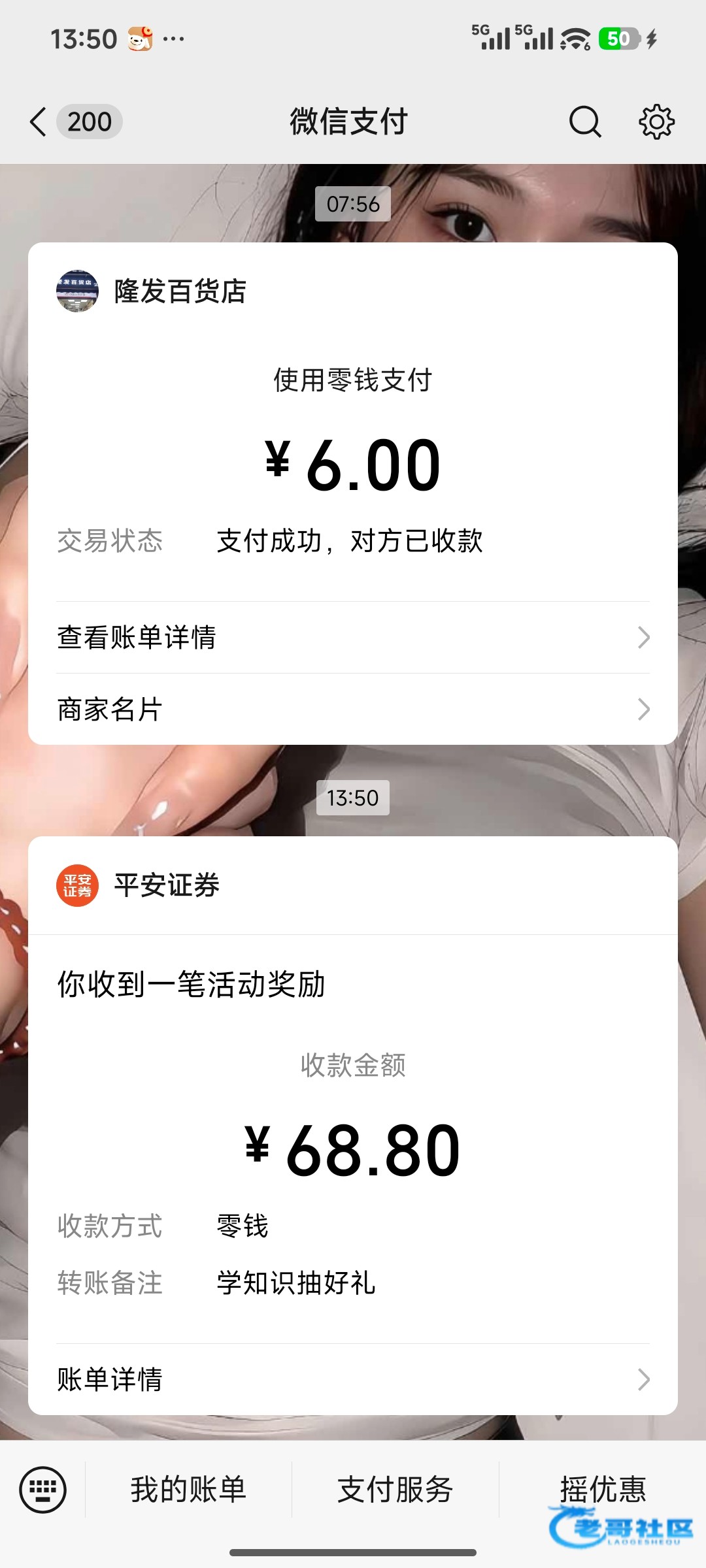
Task: Switch to keyboard input mode
Action: click(x=43, y=1490)
